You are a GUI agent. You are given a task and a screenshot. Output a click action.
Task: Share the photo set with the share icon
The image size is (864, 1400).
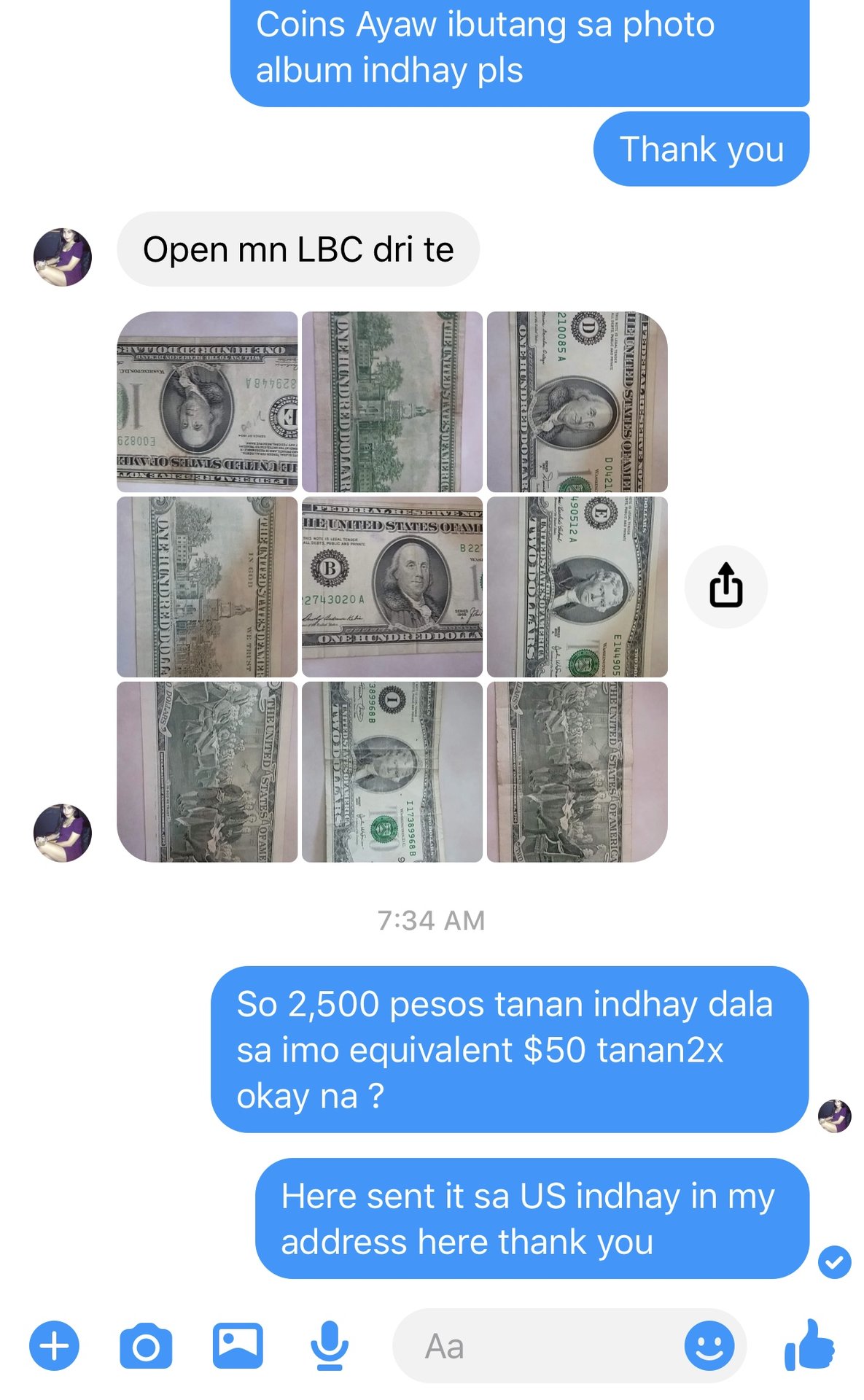click(725, 586)
